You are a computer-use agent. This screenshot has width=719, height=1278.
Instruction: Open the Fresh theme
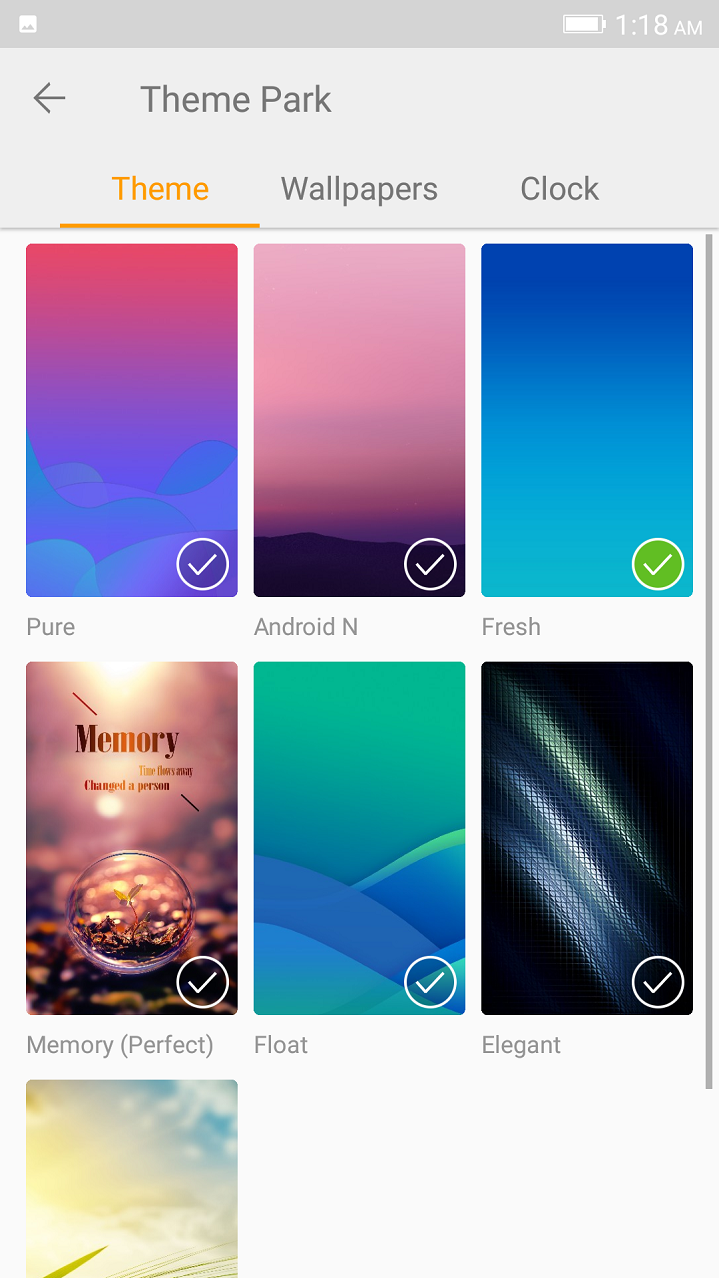(587, 420)
